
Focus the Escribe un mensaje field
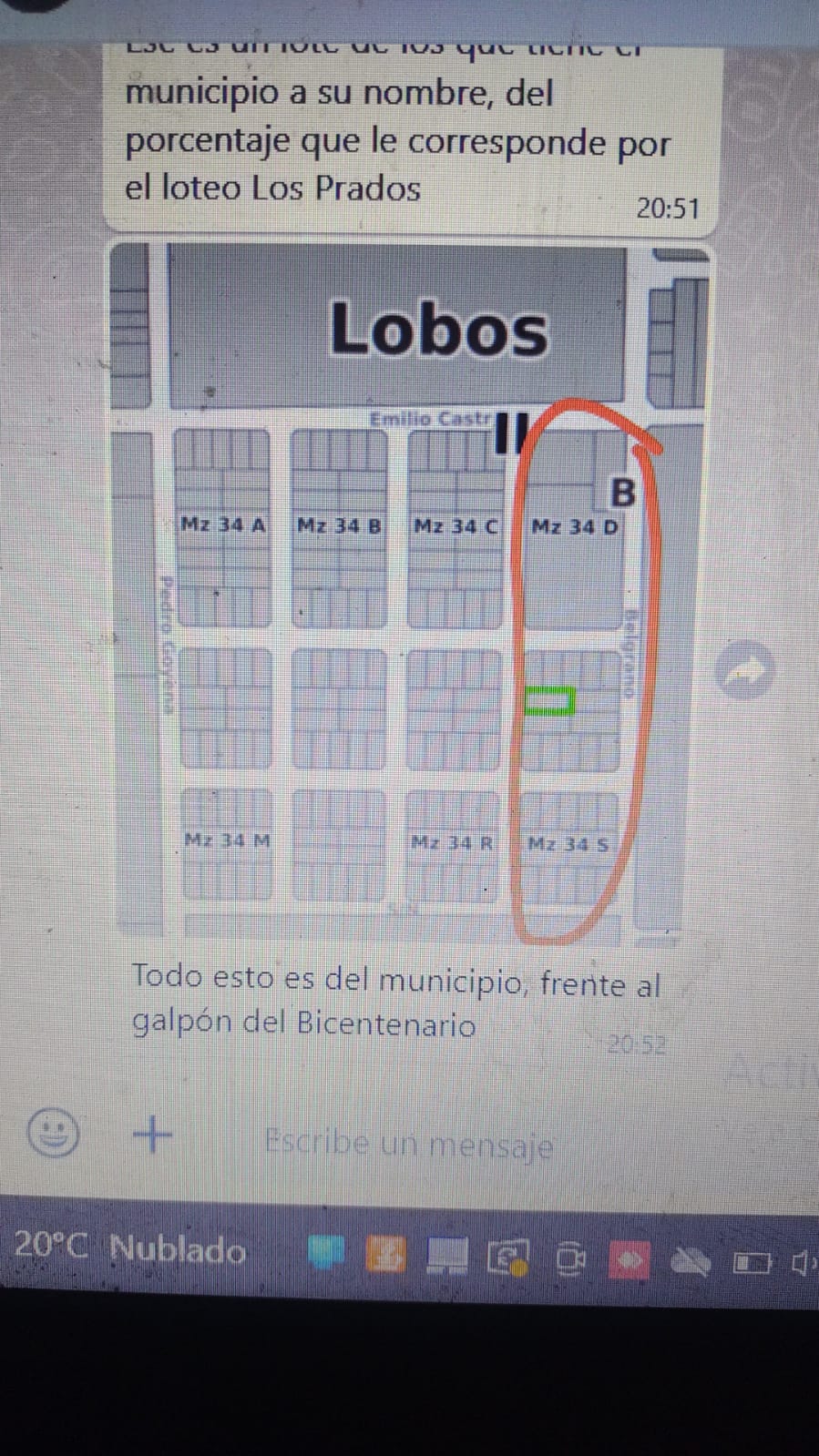pyautogui.click(x=410, y=1143)
